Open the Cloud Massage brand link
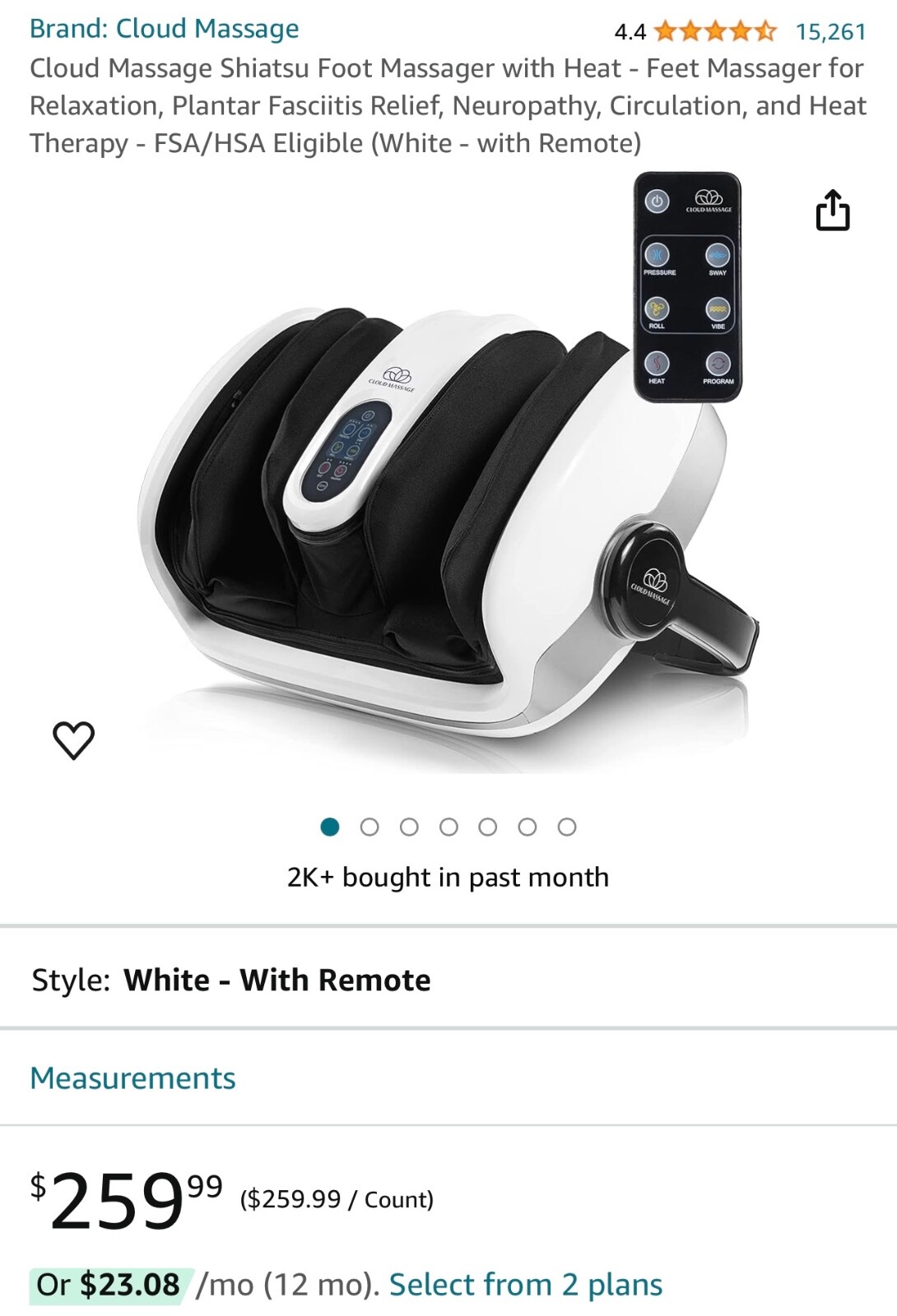Screen dimensions: 897x1316 pos(164,29)
